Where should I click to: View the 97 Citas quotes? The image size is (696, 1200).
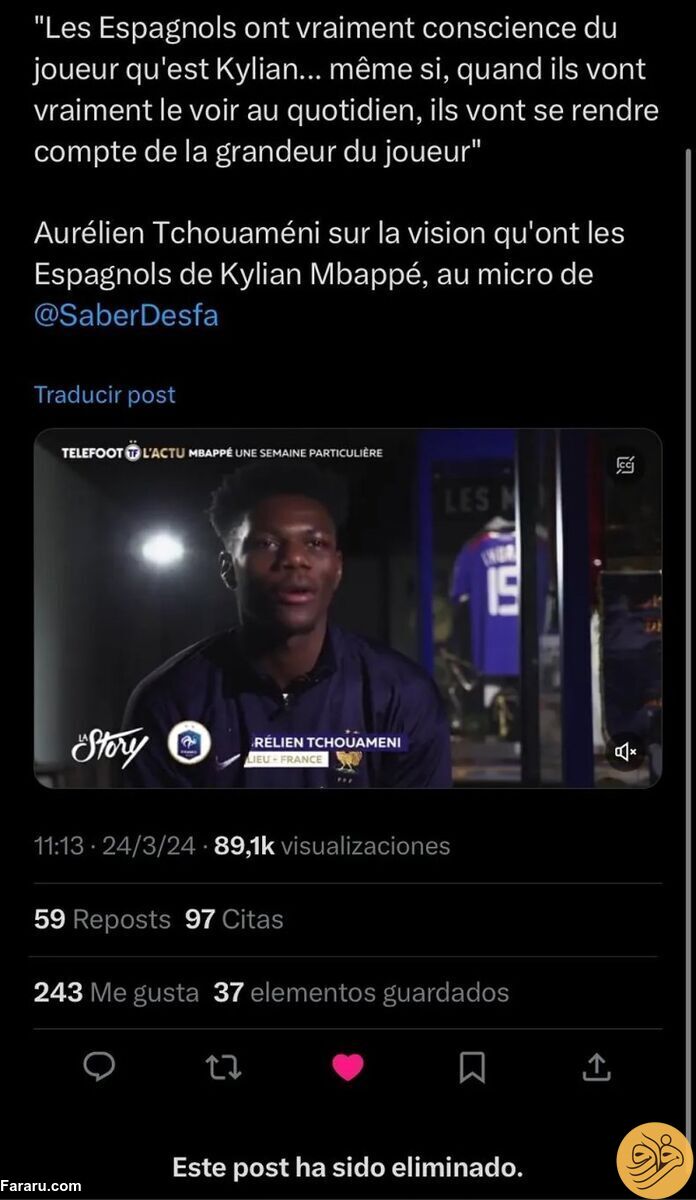[x=234, y=919]
